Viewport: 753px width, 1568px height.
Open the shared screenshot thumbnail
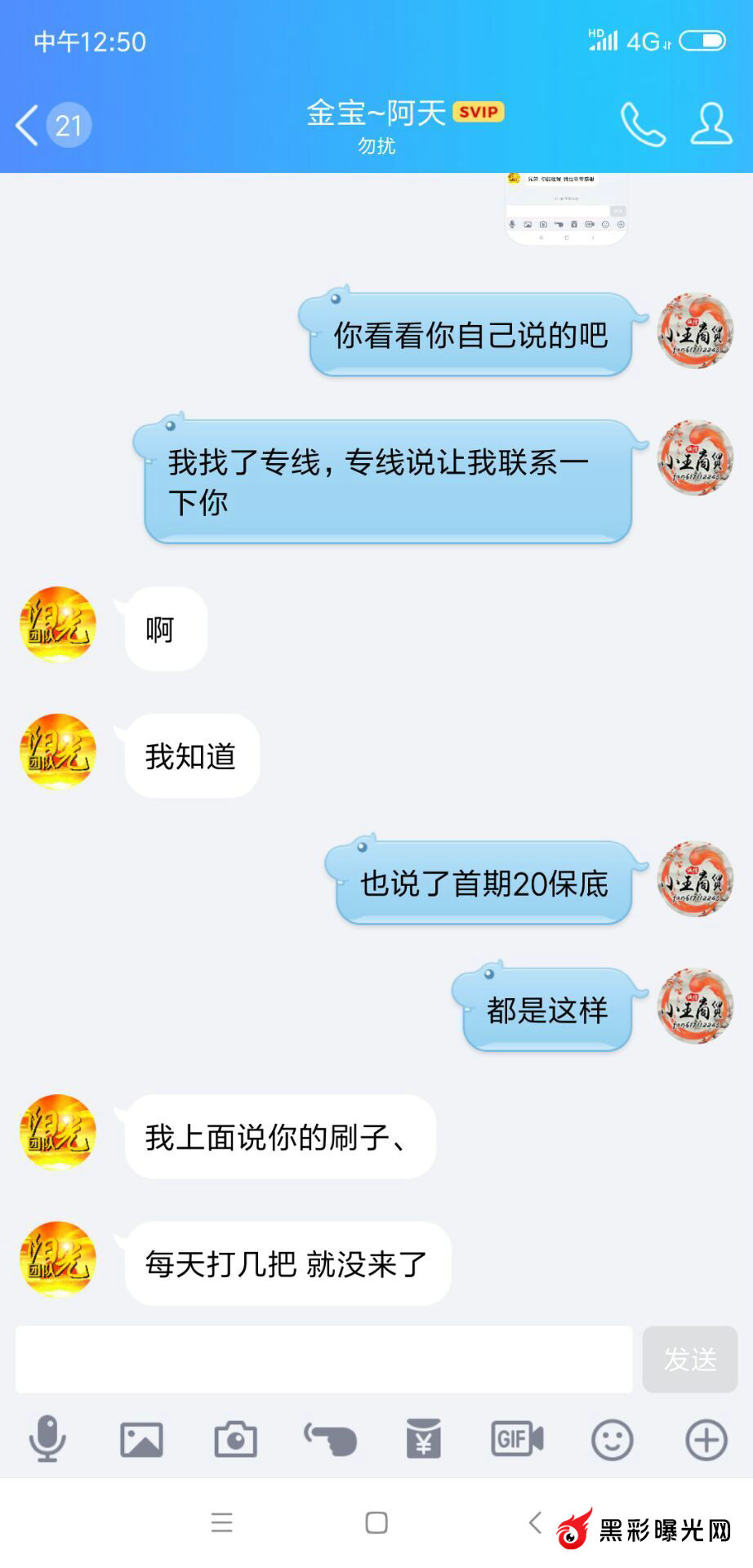pos(566,209)
